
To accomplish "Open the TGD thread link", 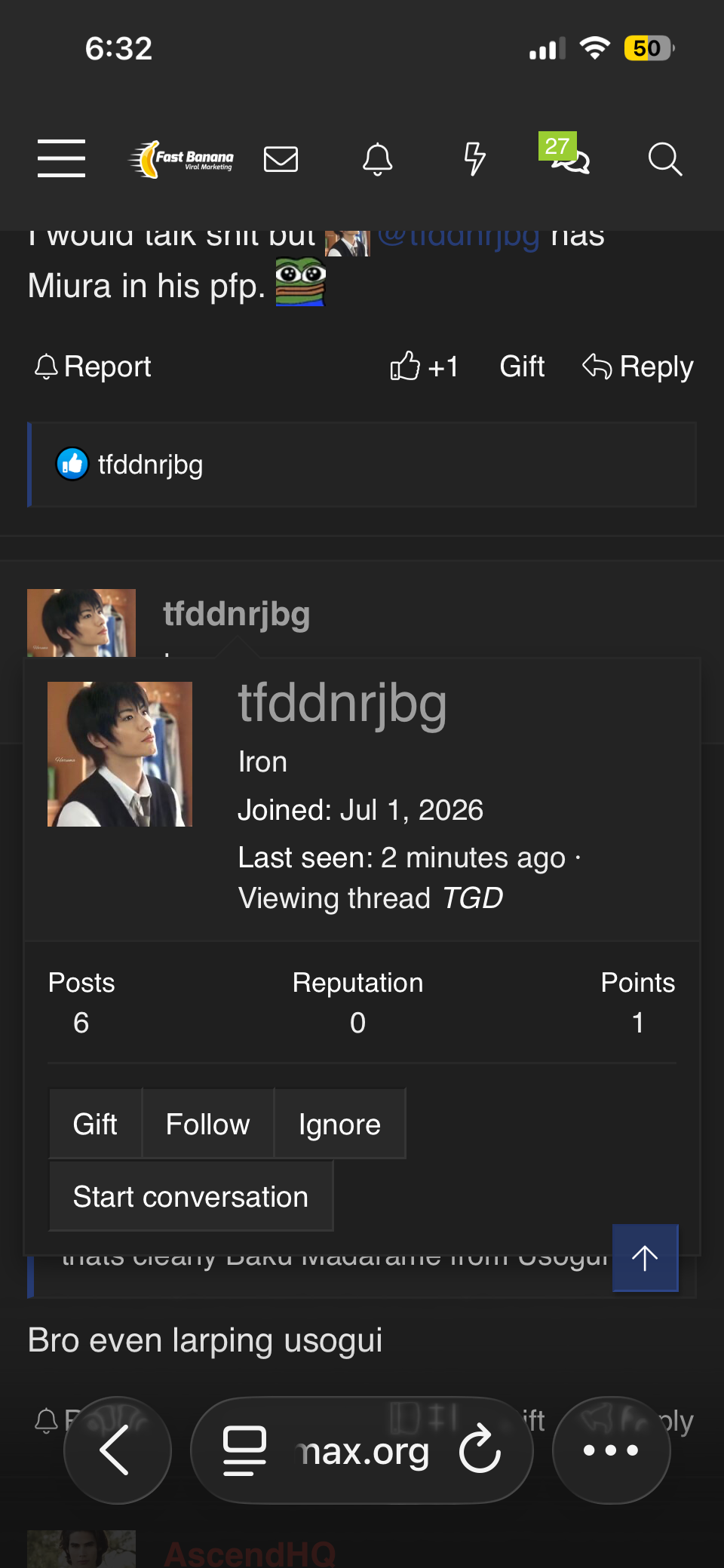I will click(472, 898).
